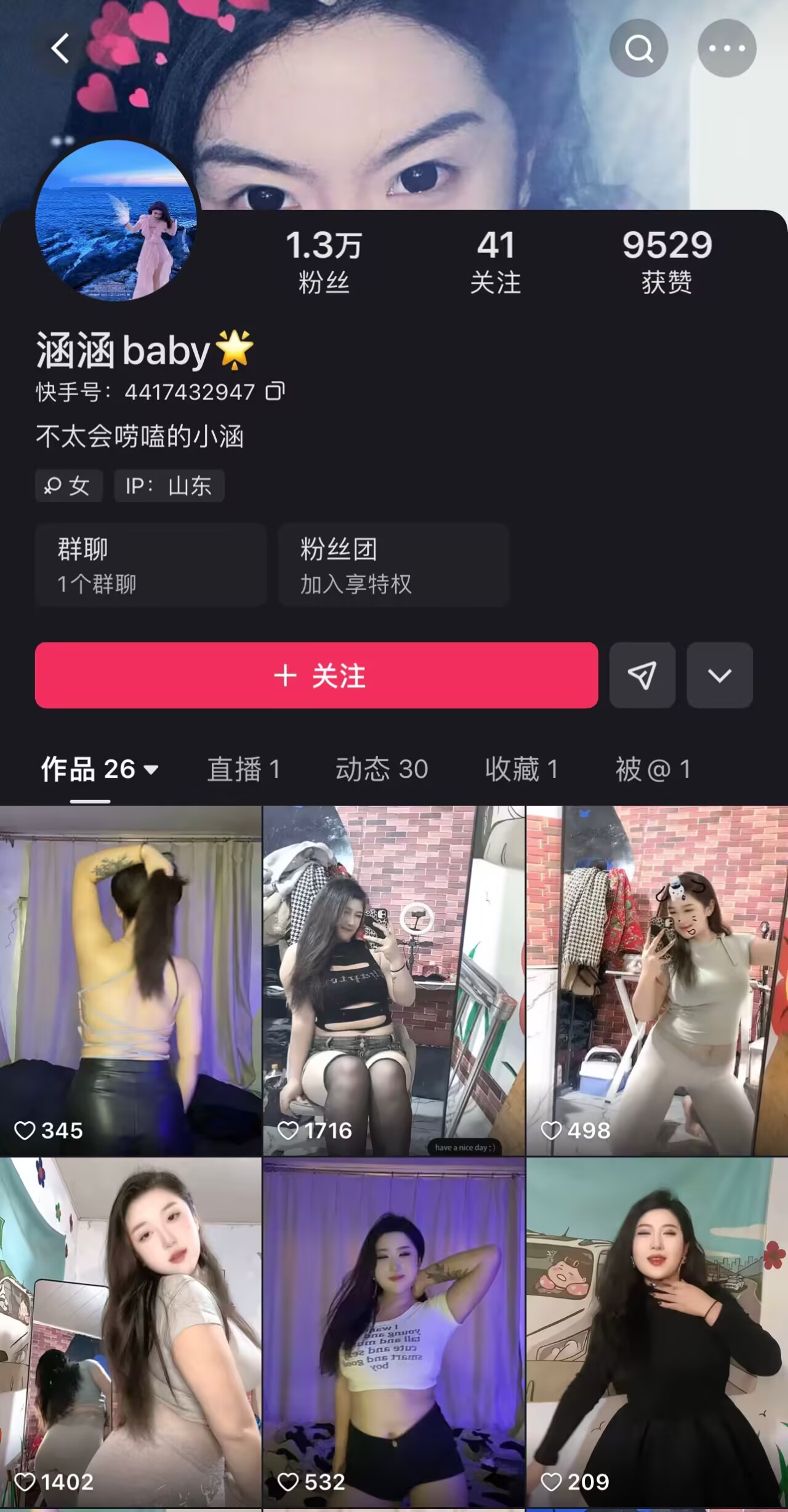Expand recommendations with the down chevron
The height and width of the screenshot is (1512, 788).
(x=719, y=675)
